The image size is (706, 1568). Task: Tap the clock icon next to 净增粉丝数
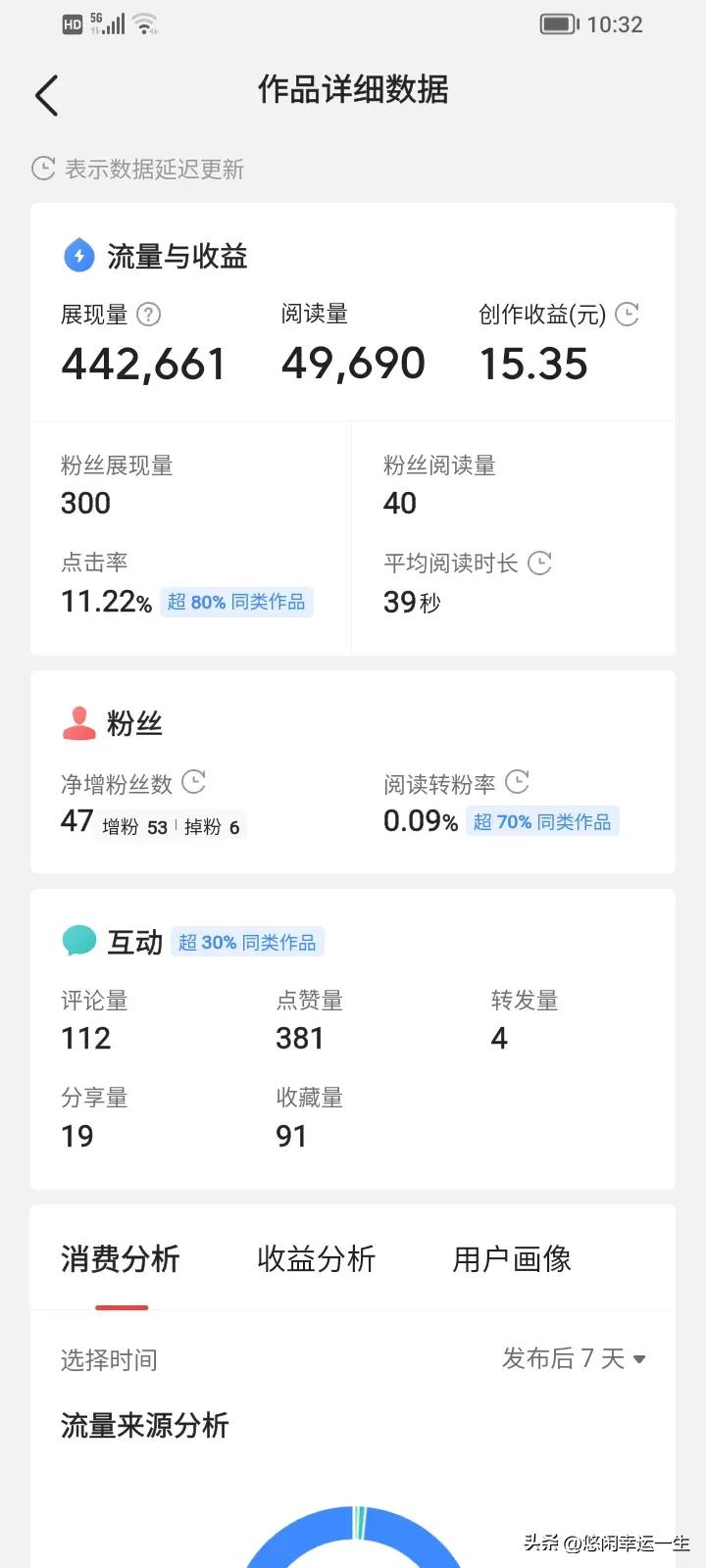coord(193,782)
